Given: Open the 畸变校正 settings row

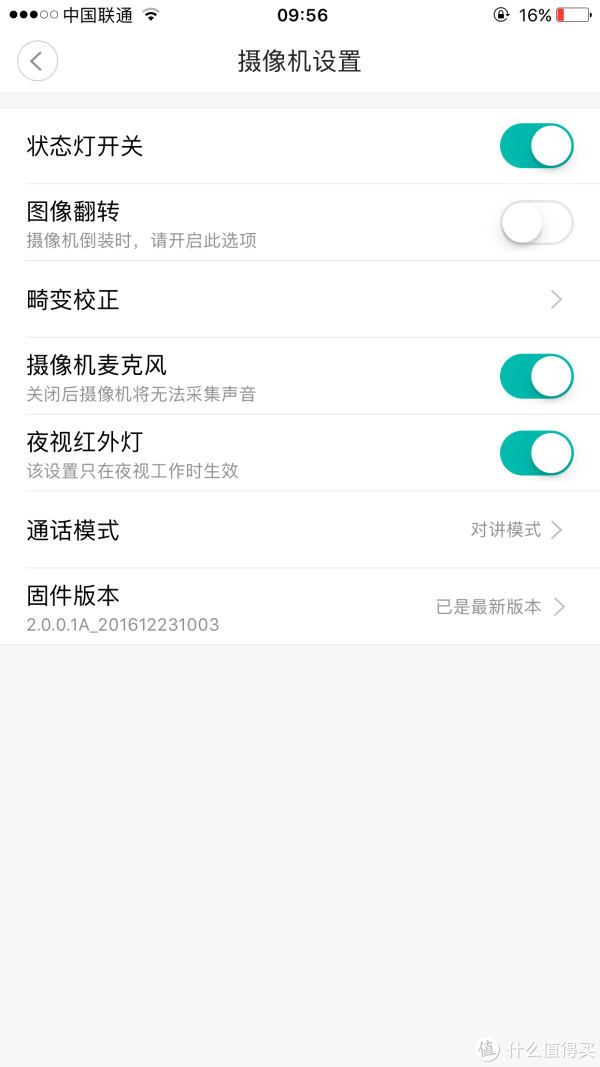Looking at the screenshot, I should pyautogui.click(x=300, y=299).
